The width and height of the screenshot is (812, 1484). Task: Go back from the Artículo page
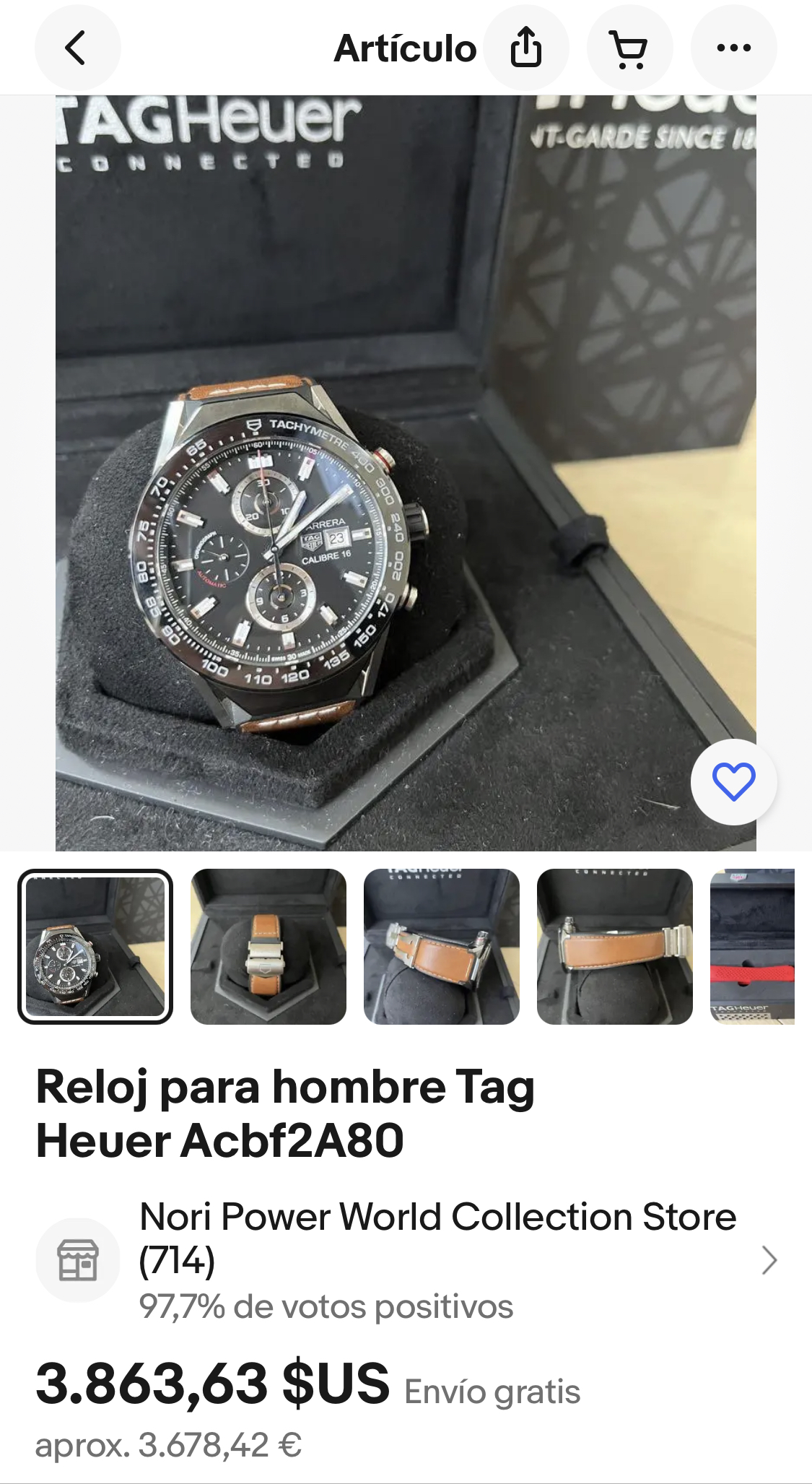tap(77, 48)
